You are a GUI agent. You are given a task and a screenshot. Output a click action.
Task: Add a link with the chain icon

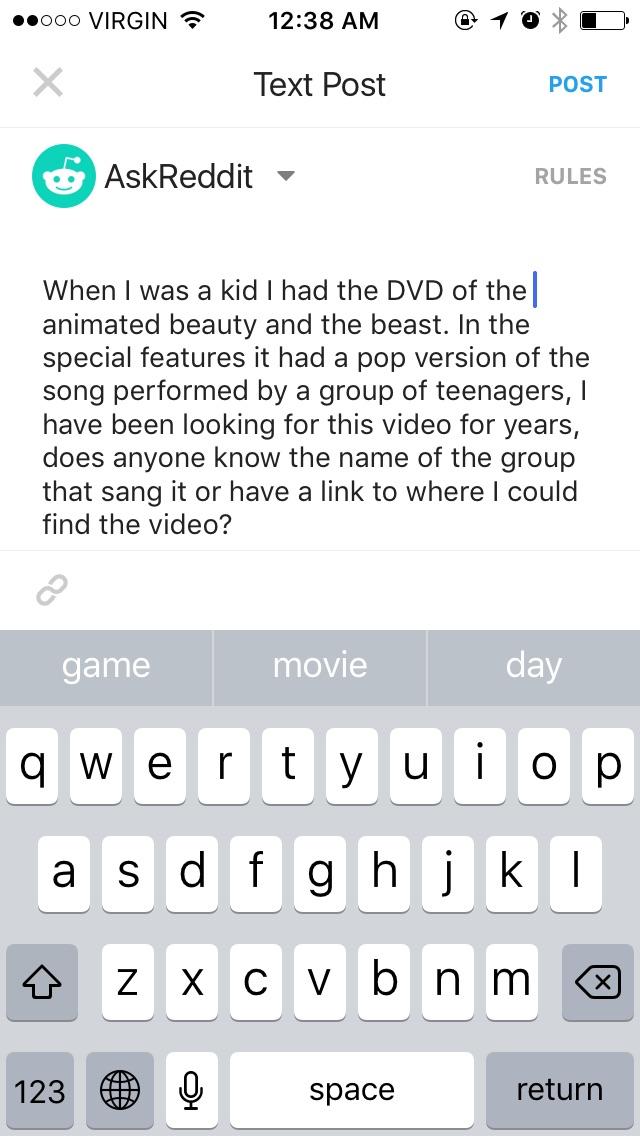point(51,592)
